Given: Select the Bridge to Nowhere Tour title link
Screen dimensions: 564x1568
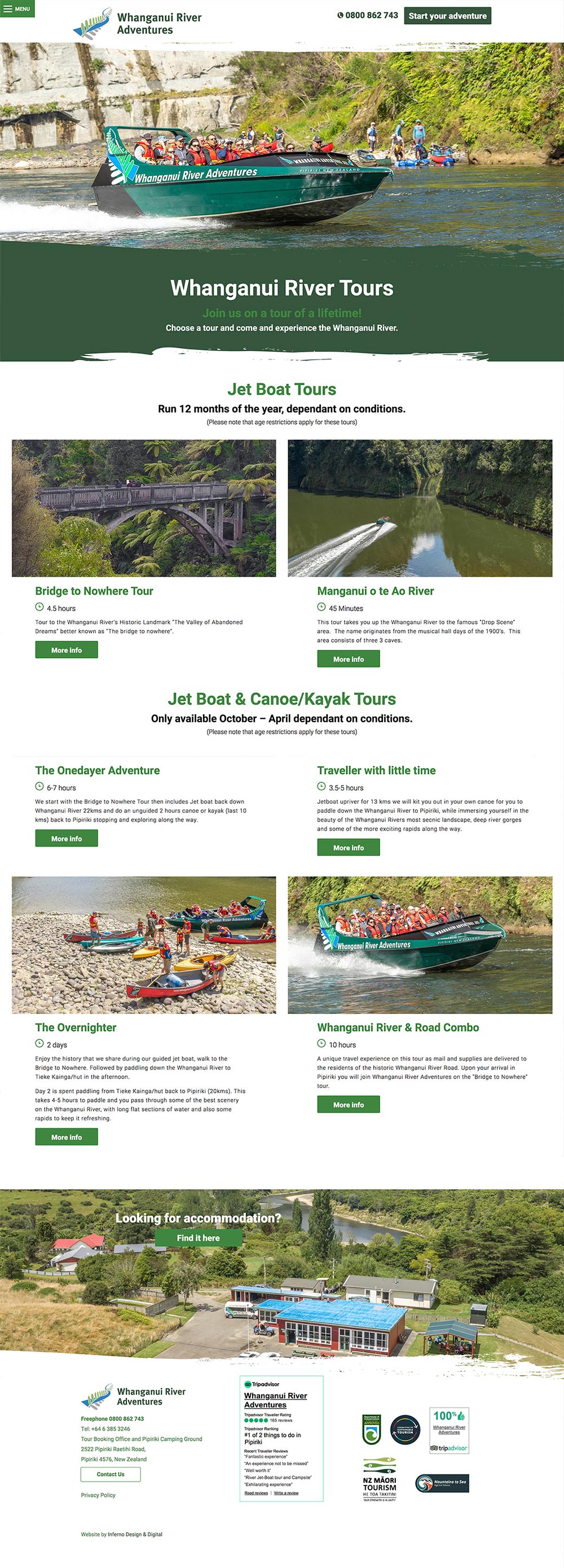Looking at the screenshot, I should point(94,591).
